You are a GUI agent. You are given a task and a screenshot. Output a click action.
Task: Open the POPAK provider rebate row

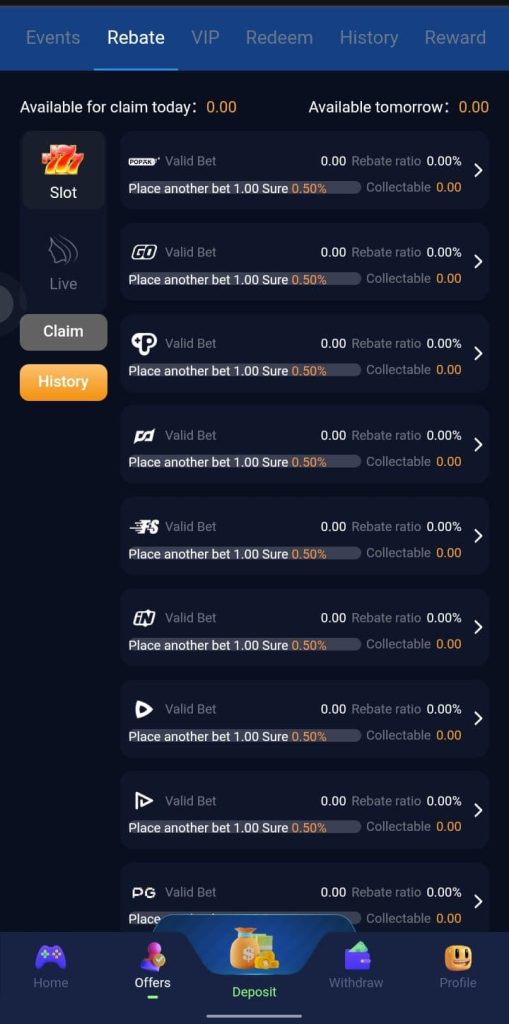(x=304, y=170)
